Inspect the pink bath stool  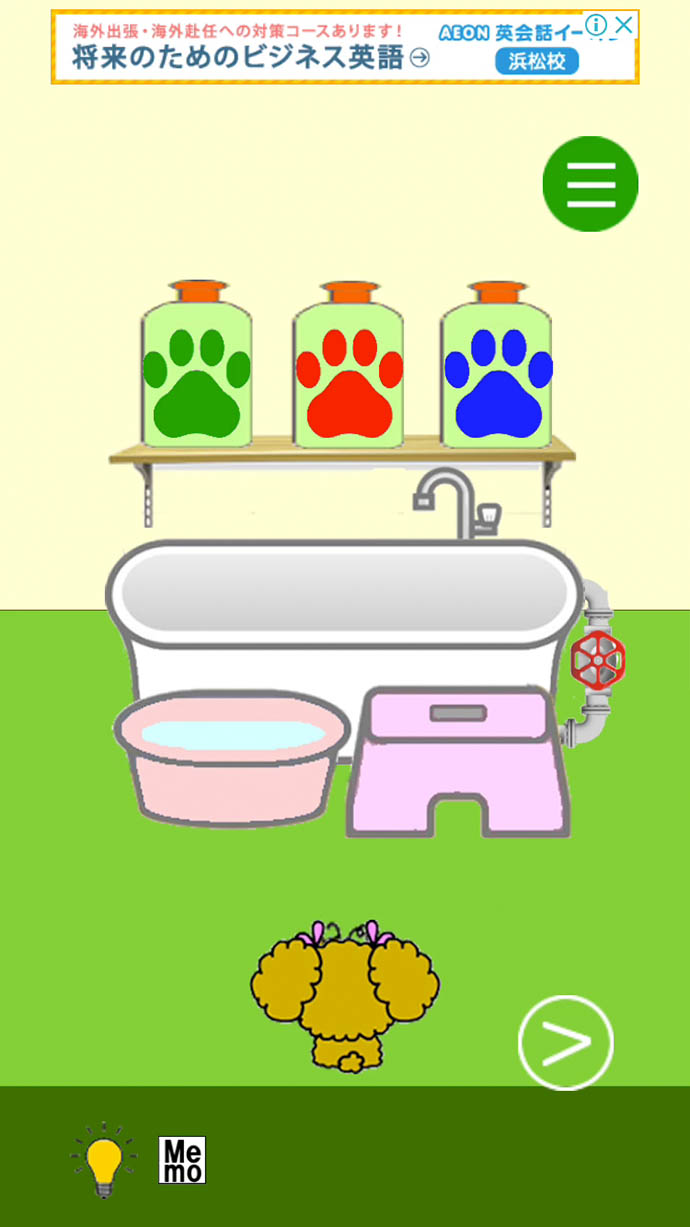tap(457, 758)
